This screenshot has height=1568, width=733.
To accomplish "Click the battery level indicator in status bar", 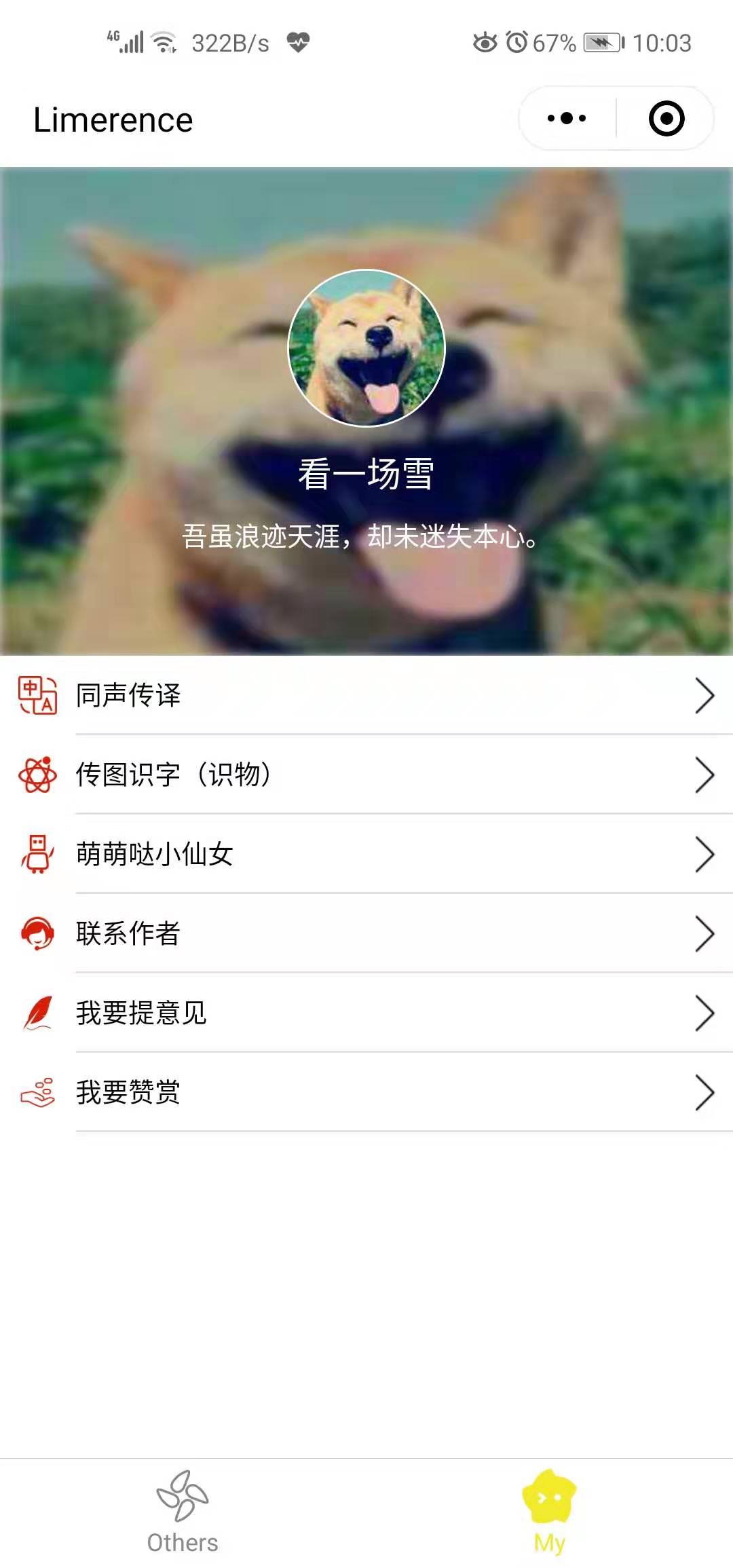I will pos(600,42).
